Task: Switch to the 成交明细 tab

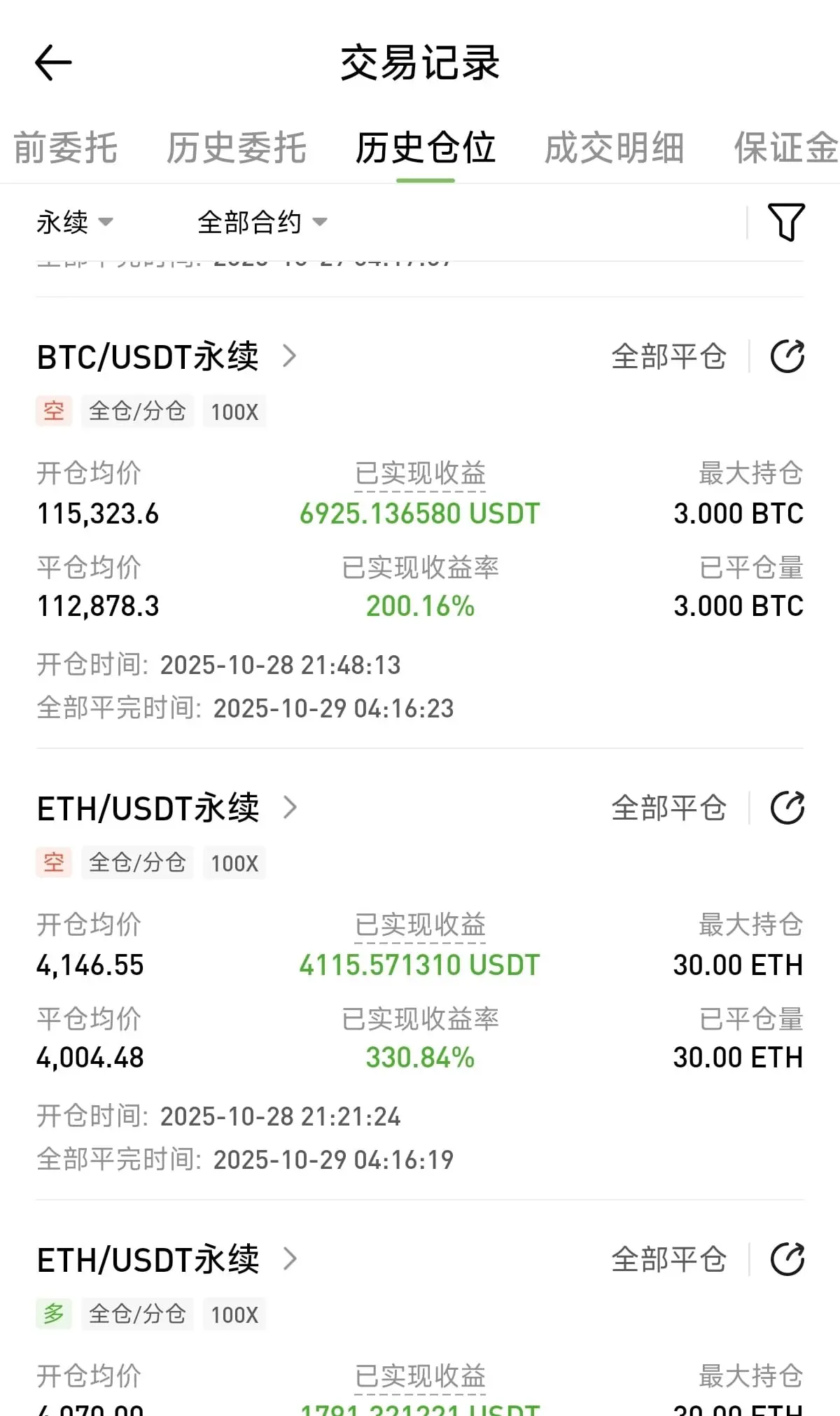Action: tap(614, 148)
